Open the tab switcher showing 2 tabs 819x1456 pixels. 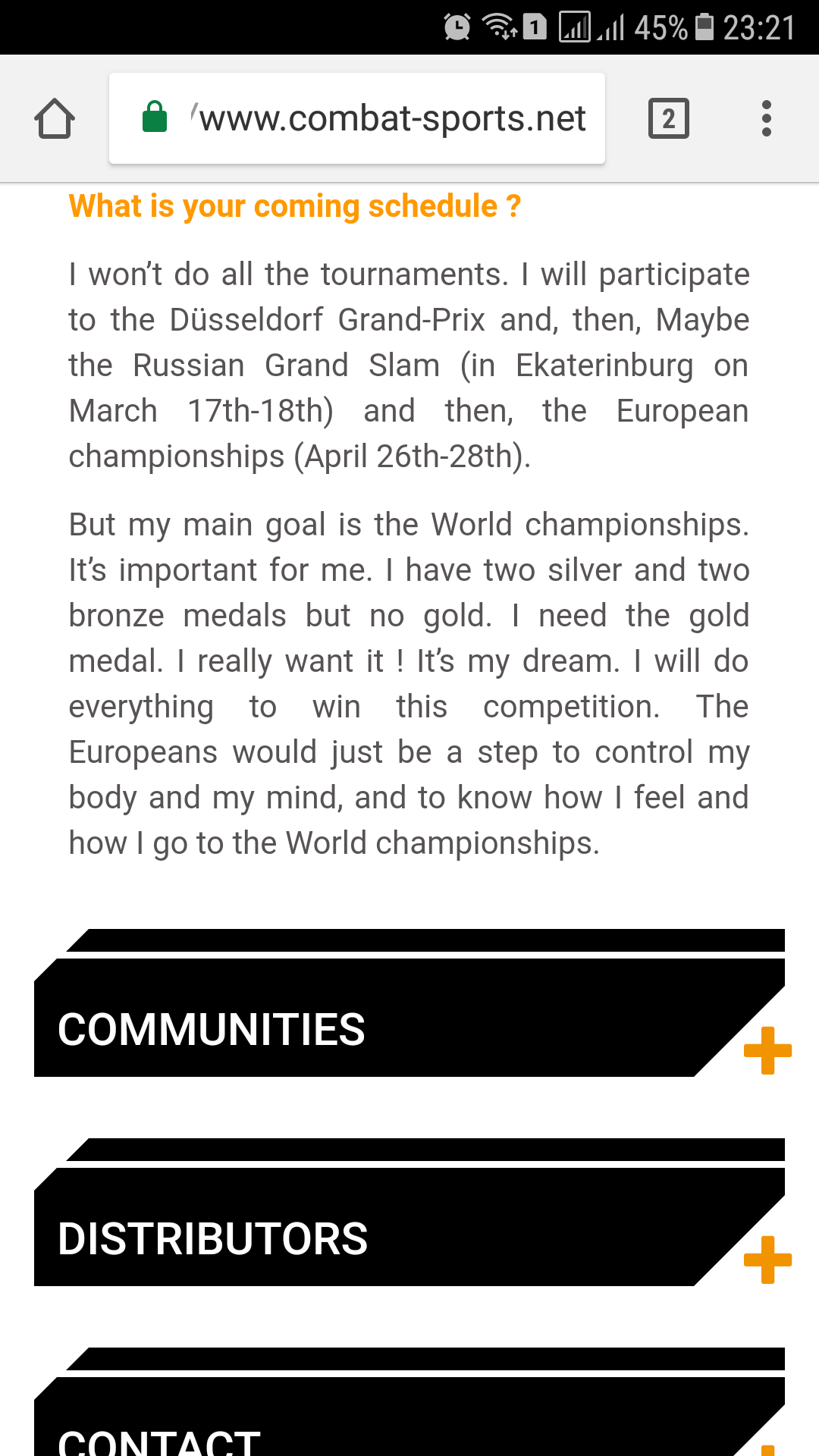668,119
